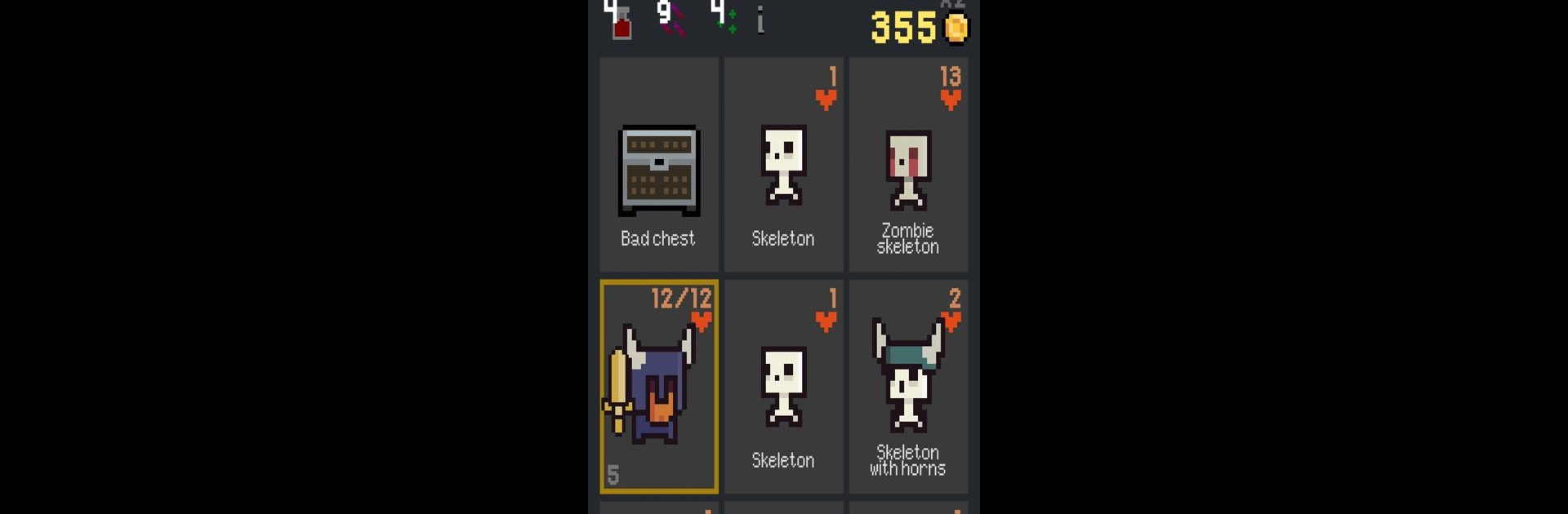Tap the Zombie skeleton card

click(x=908, y=166)
